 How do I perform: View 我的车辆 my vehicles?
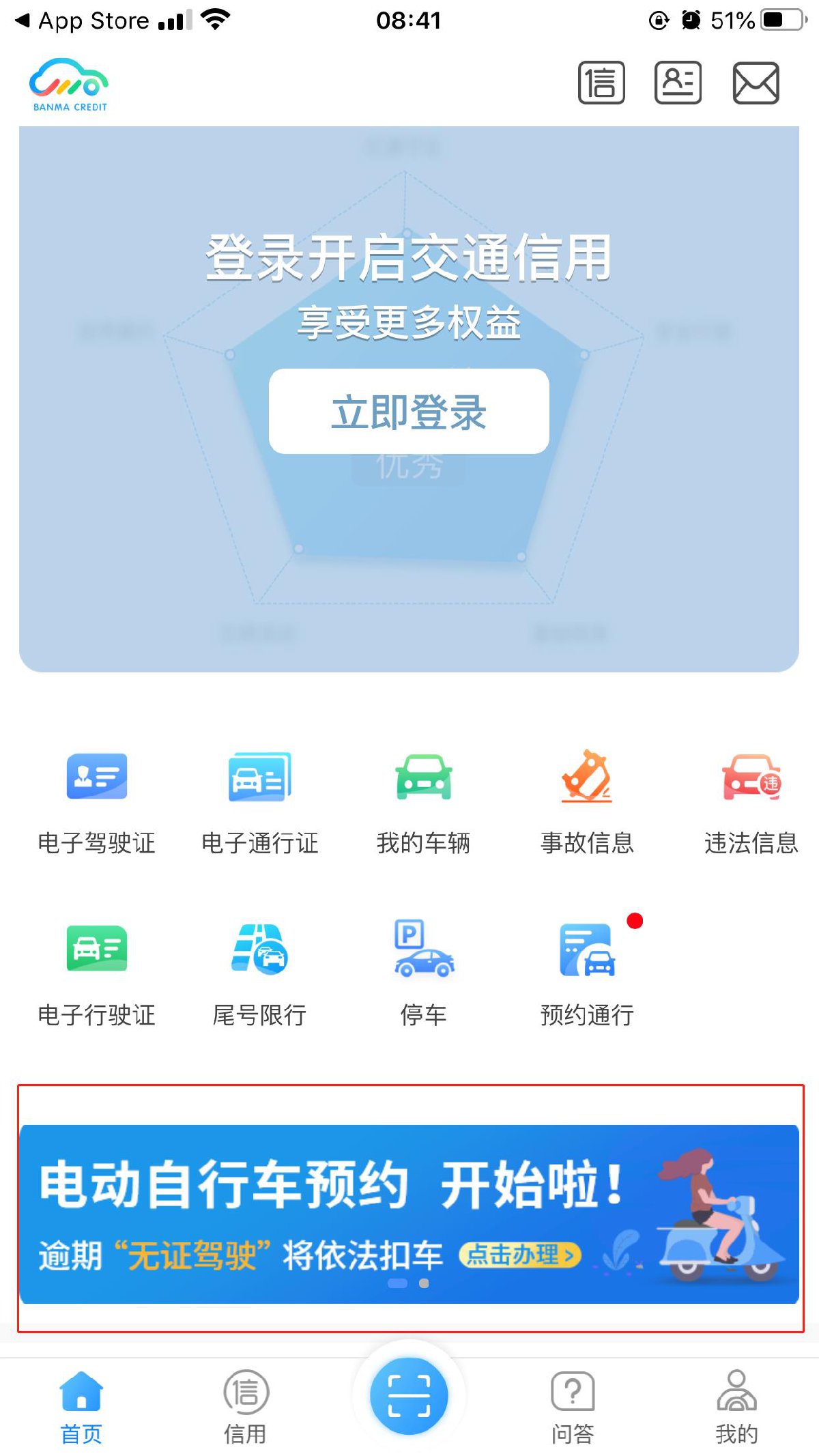coord(424,802)
